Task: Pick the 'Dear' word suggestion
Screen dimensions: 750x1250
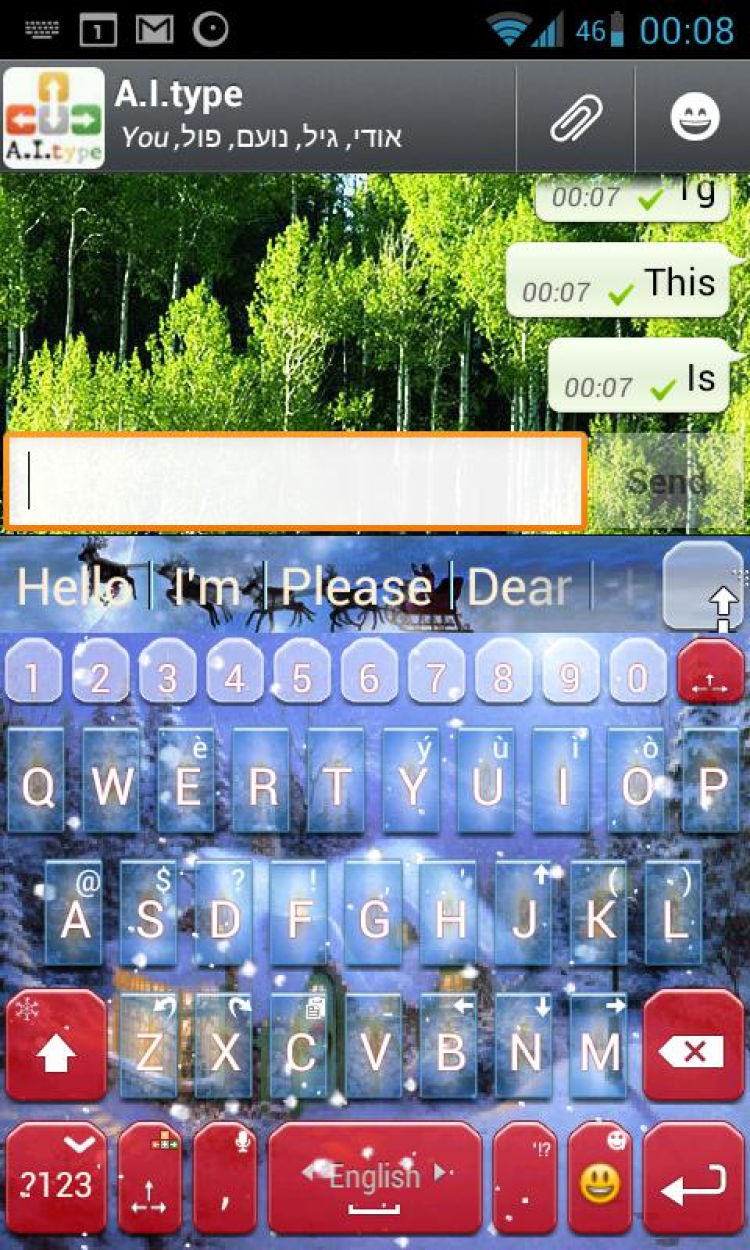Action: tap(519, 588)
